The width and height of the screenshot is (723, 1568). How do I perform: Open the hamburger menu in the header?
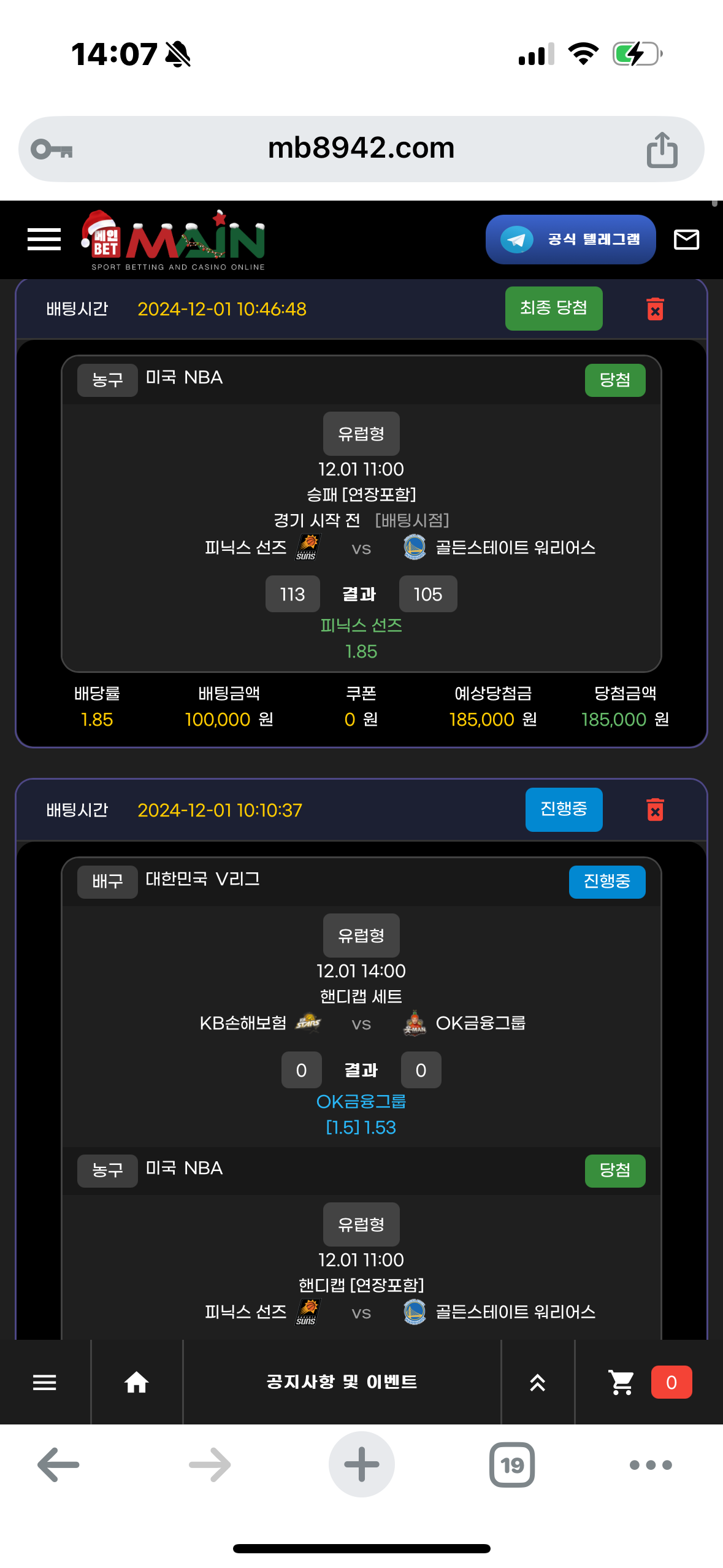click(44, 239)
